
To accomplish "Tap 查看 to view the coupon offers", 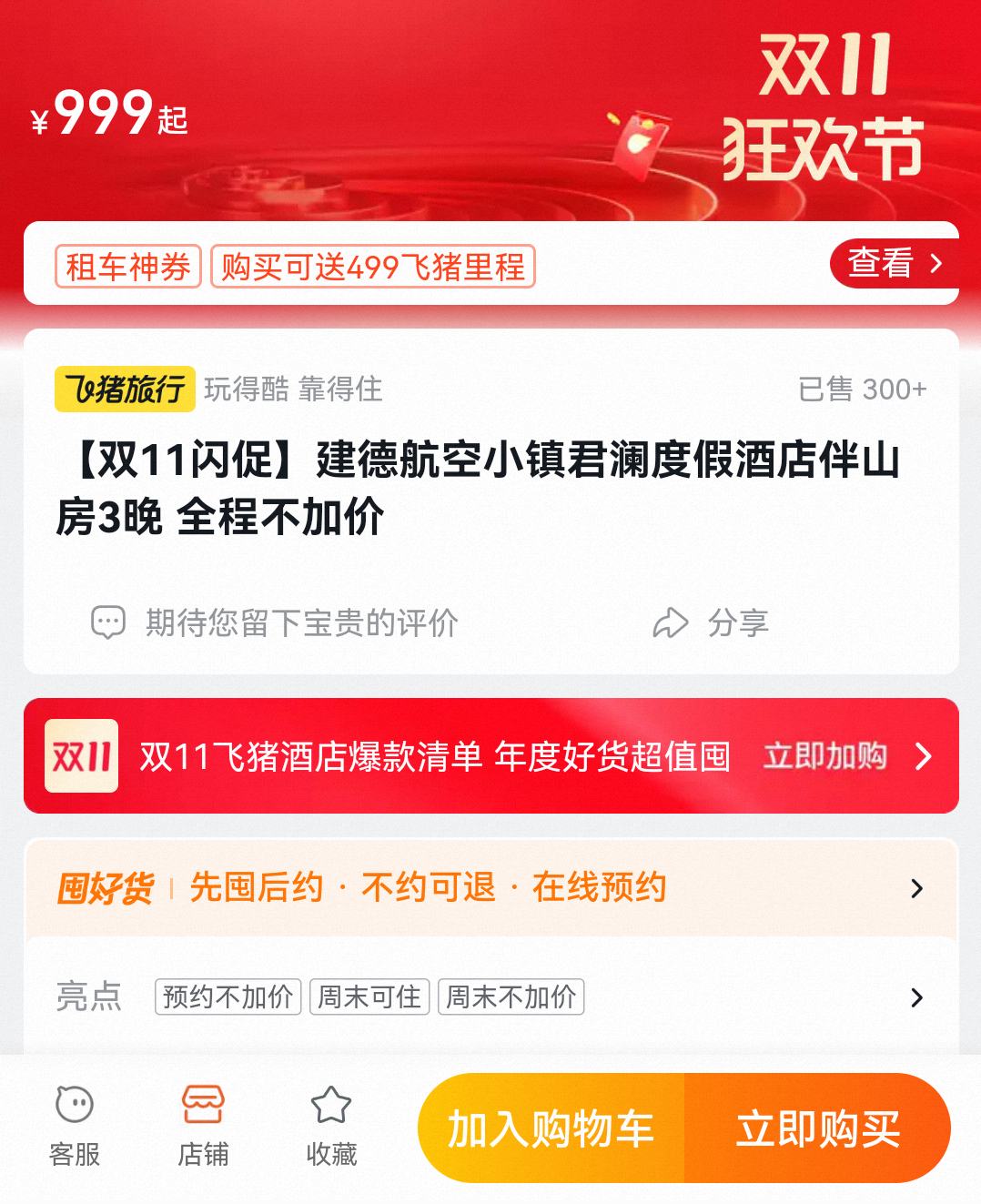I will coord(894,264).
